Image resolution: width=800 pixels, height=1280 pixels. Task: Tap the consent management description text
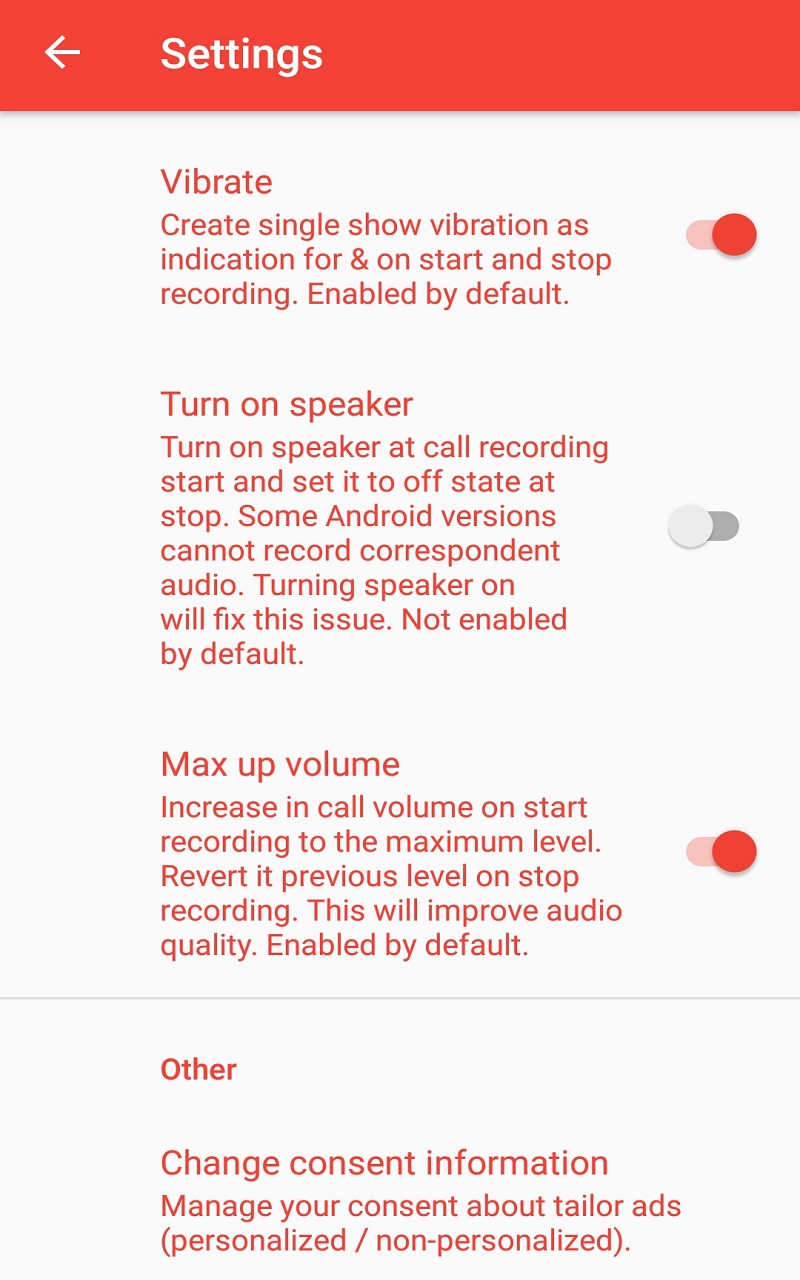(x=420, y=1222)
